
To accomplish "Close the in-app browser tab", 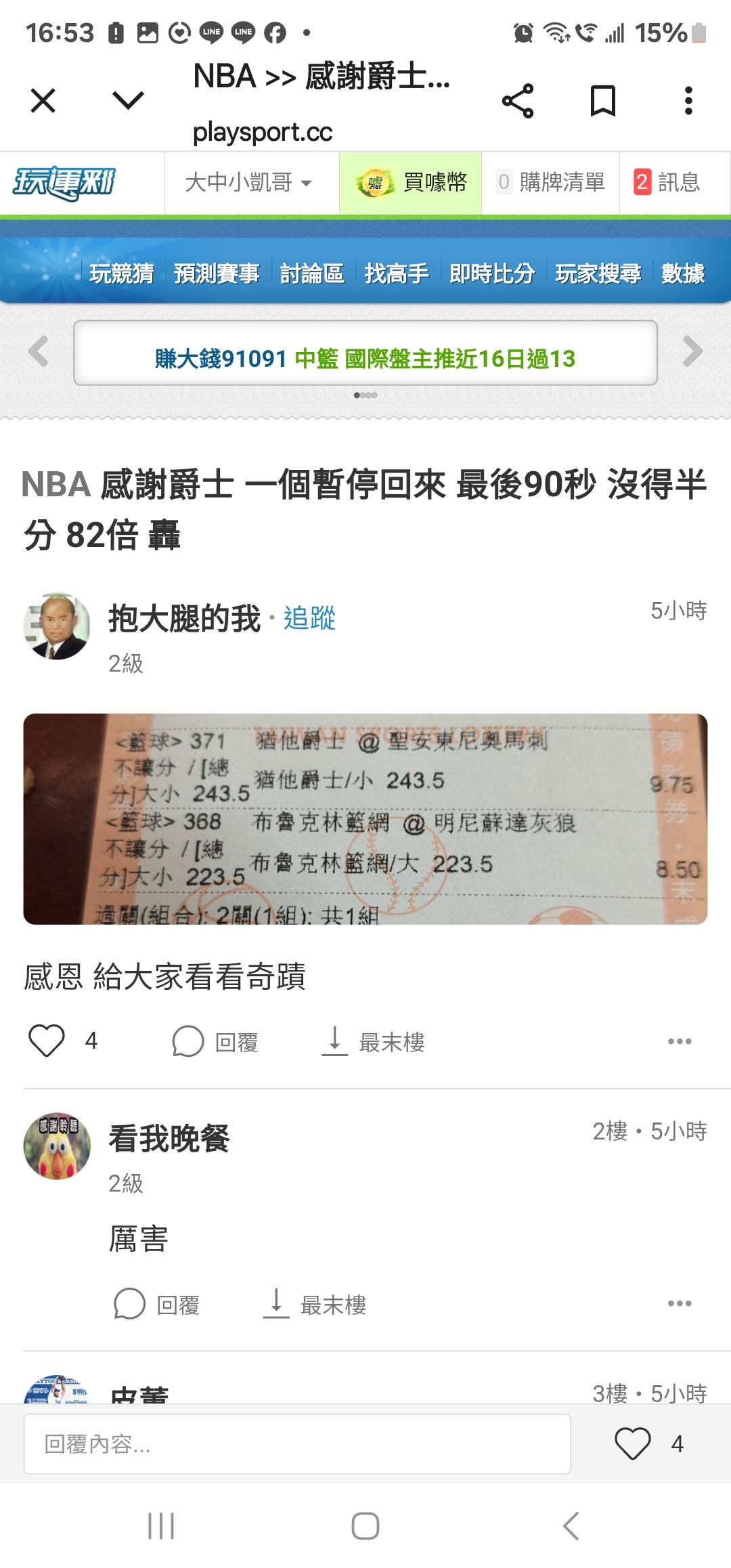I will [43, 101].
